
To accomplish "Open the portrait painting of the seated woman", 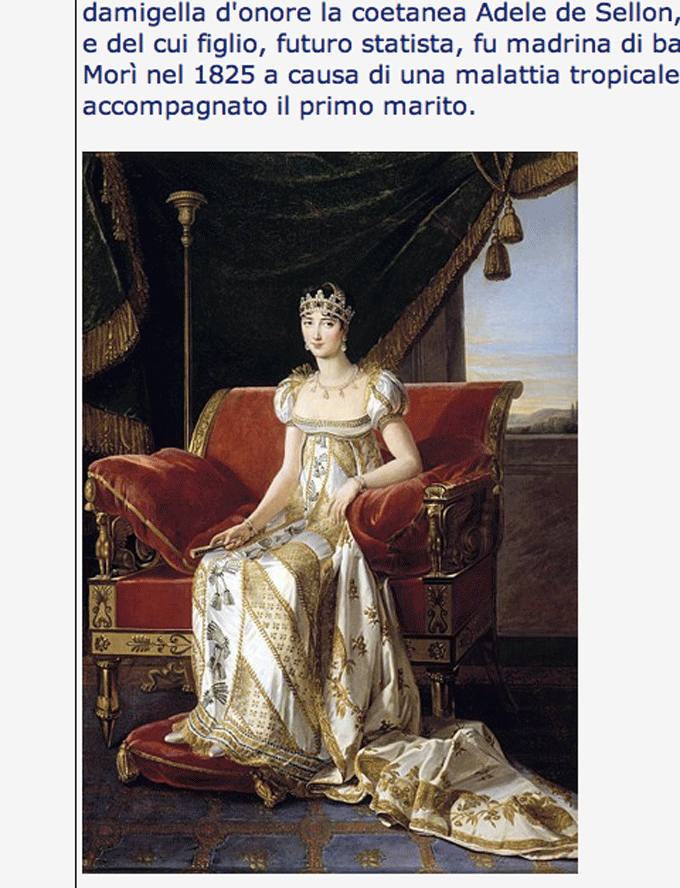I will coord(330,510).
